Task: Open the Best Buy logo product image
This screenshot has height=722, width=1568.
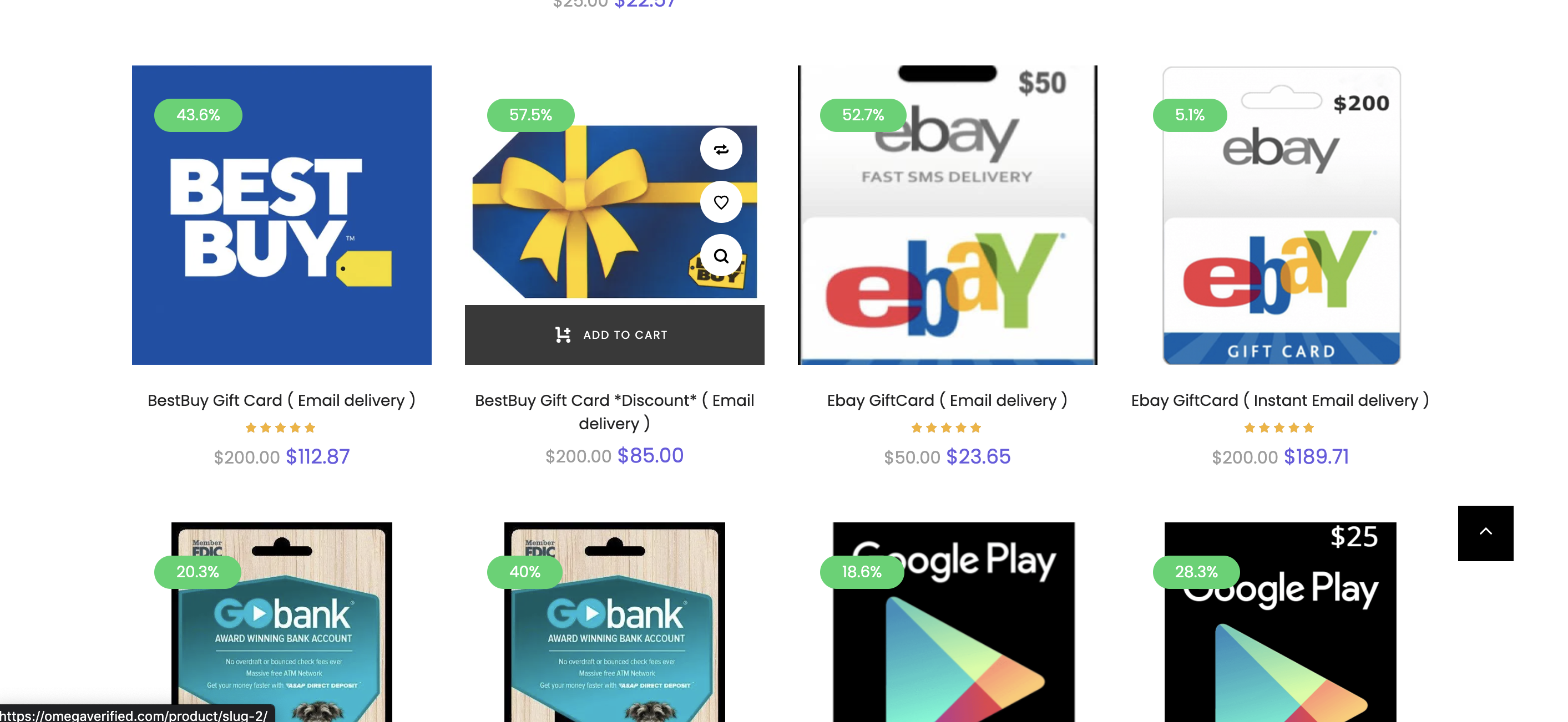Action: (x=281, y=215)
